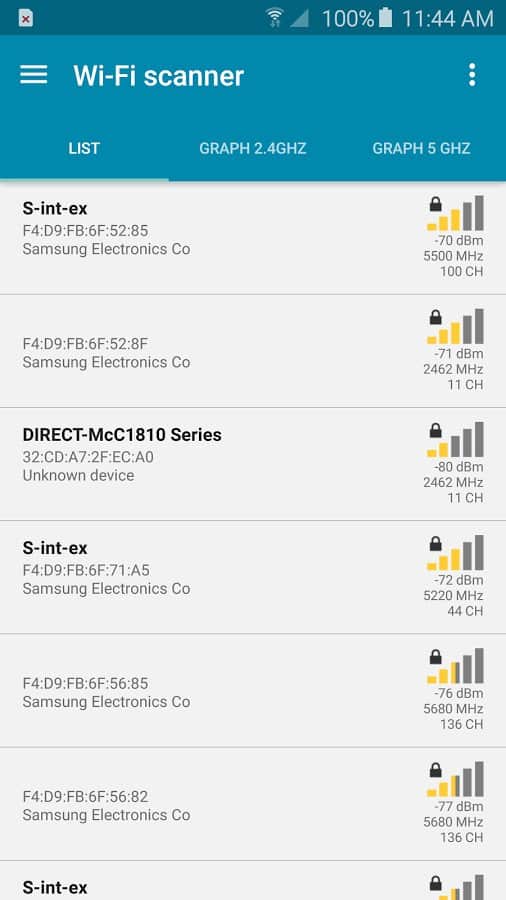The height and width of the screenshot is (900, 506).
Task: Tap the network entry F4:D9:FB:6F:56:82
Action: [253, 804]
